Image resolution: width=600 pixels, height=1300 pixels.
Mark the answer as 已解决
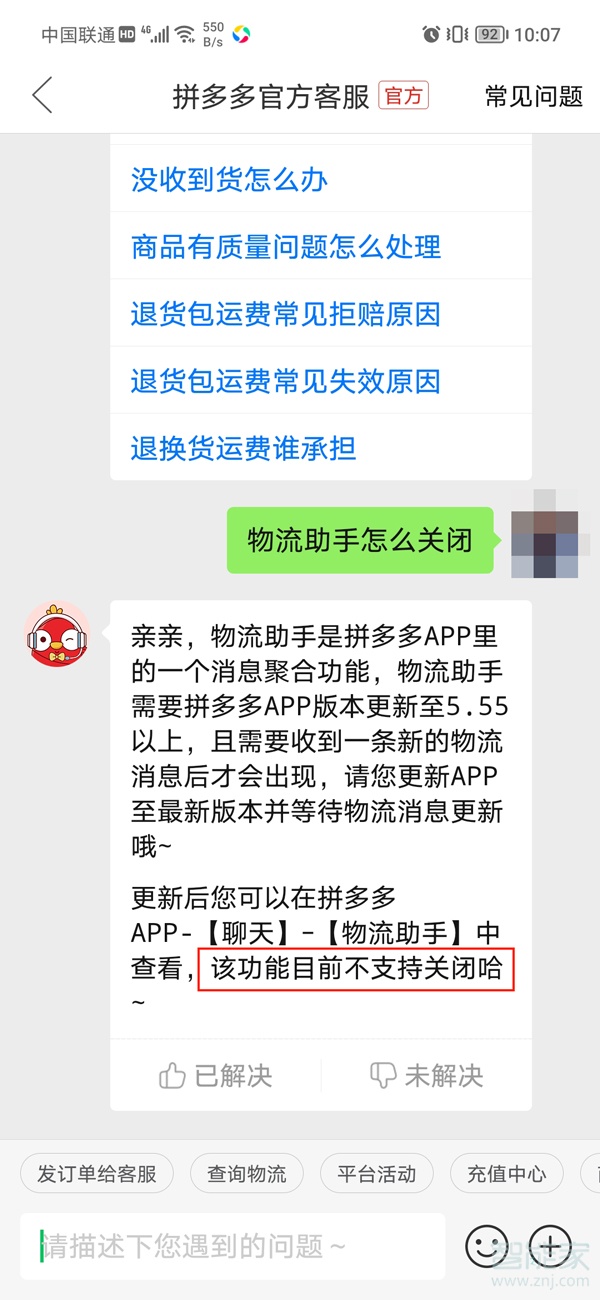coord(215,1075)
